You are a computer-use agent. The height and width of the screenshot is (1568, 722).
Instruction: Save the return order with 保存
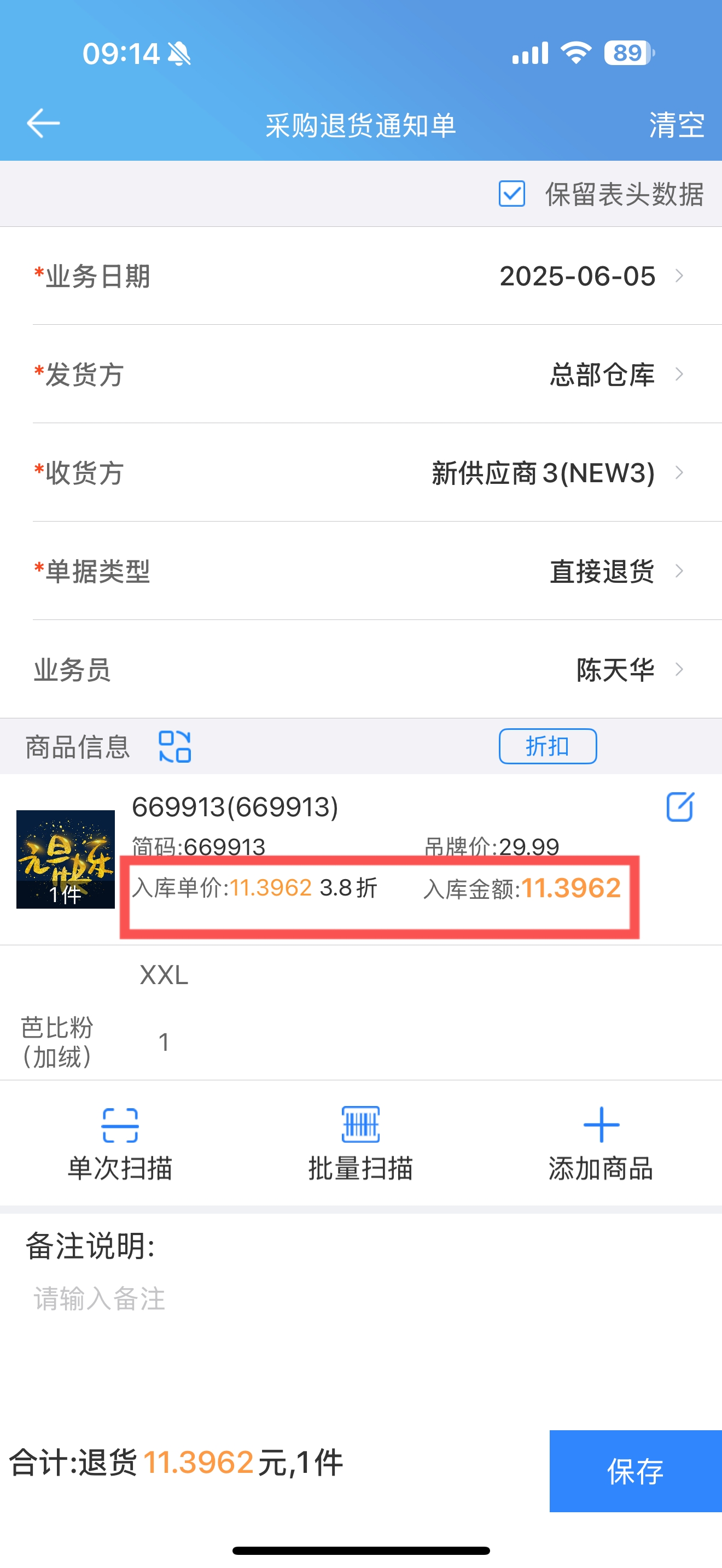(x=636, y=1471)
